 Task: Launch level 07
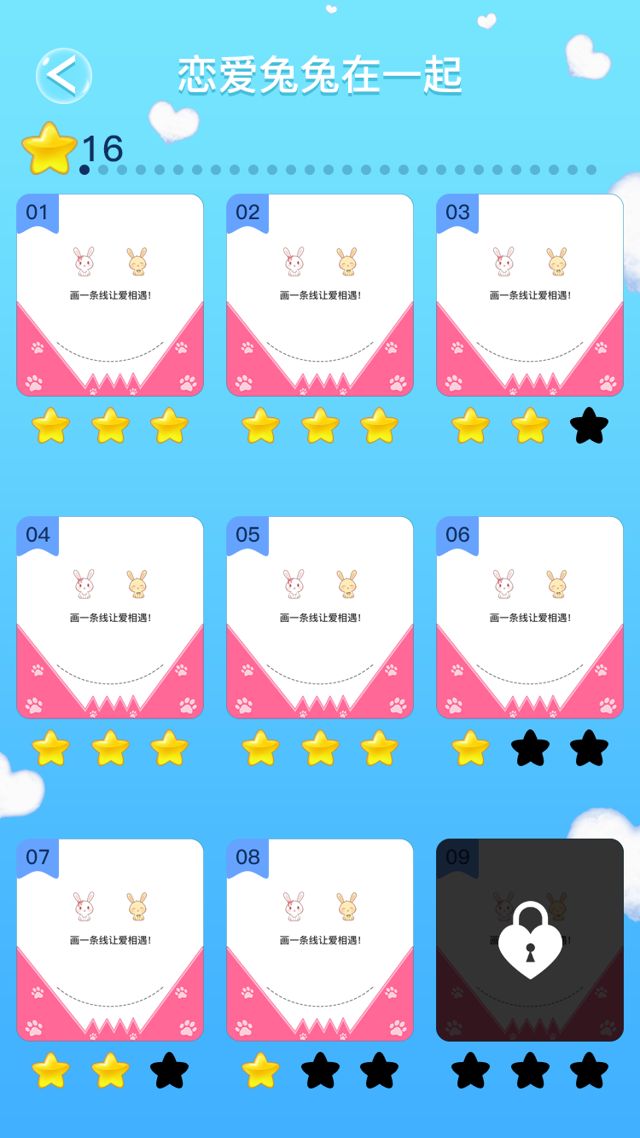point(110,940)
